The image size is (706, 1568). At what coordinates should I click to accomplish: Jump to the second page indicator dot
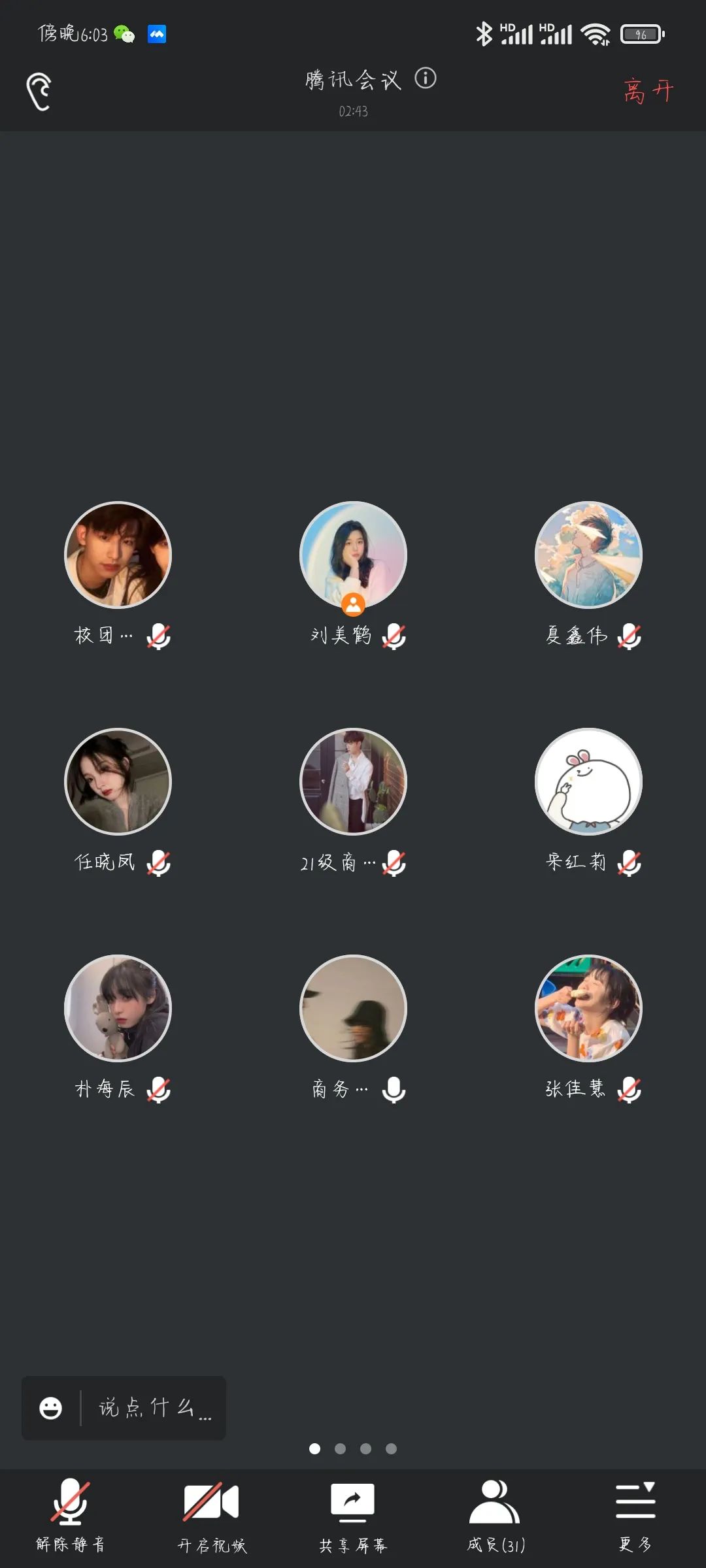pos(340,1448)
